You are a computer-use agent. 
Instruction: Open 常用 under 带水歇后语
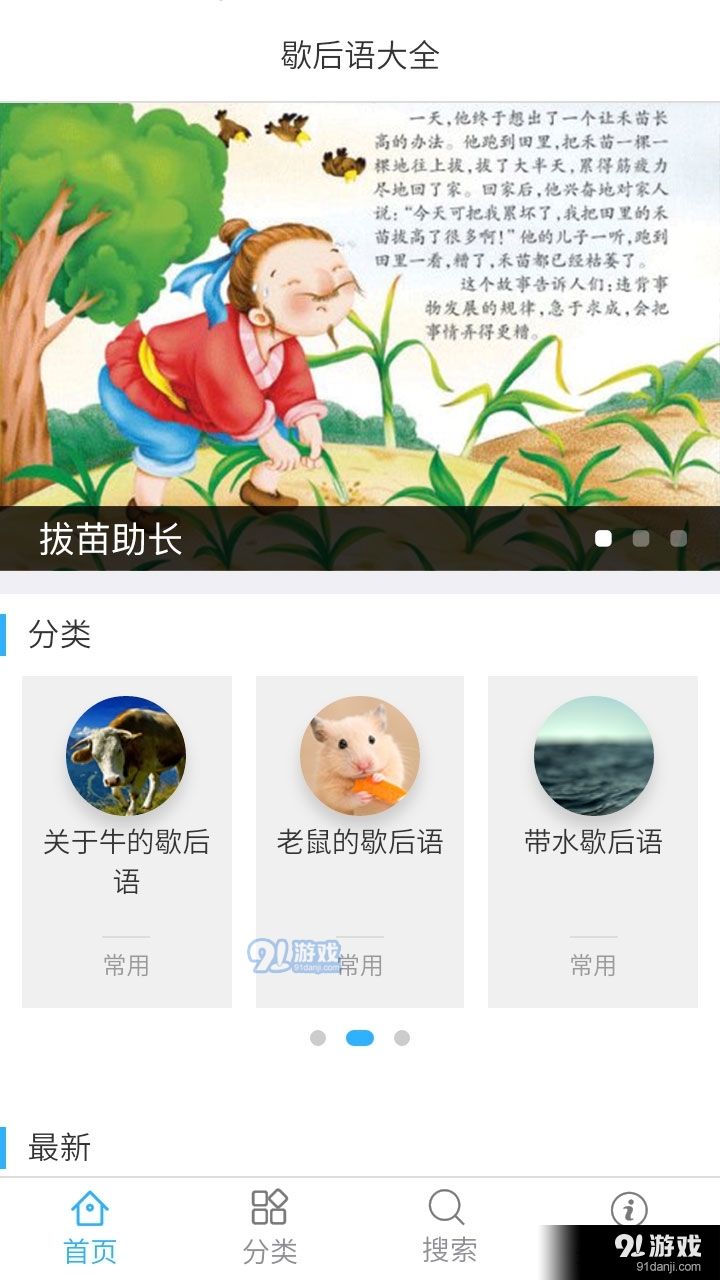[595, 966]
